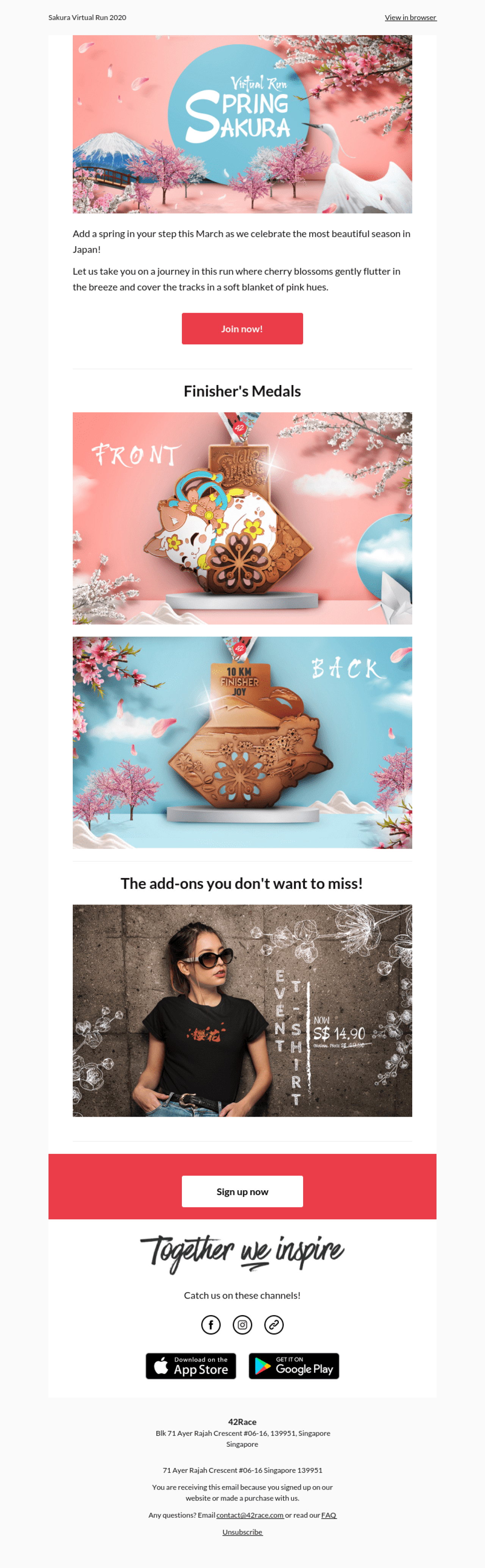Open the Spring Sakura Virtual Run banner
Screen dimensions: 485x1568
tap(242, 124)
